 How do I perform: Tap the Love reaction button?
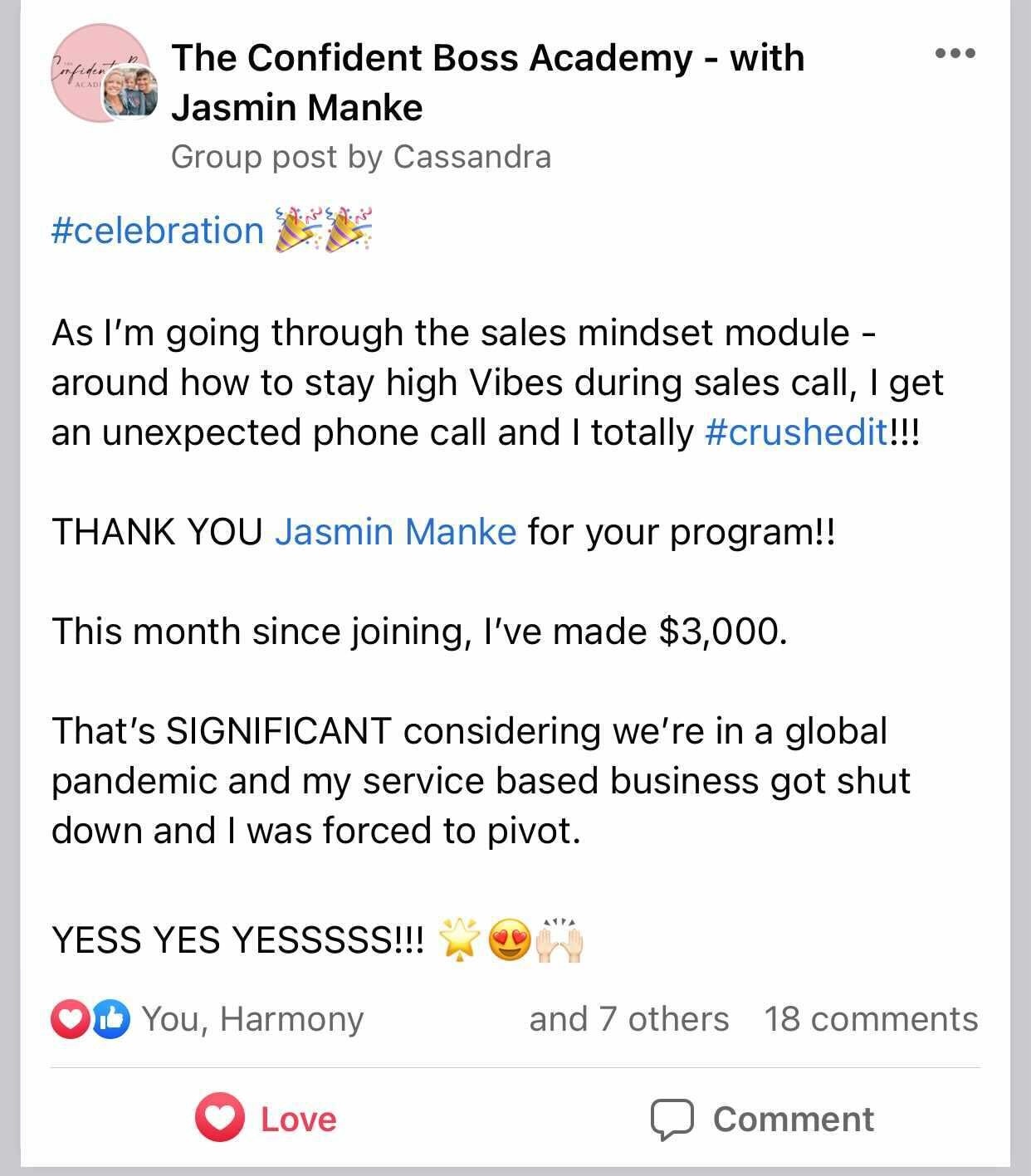point(266,1119)
